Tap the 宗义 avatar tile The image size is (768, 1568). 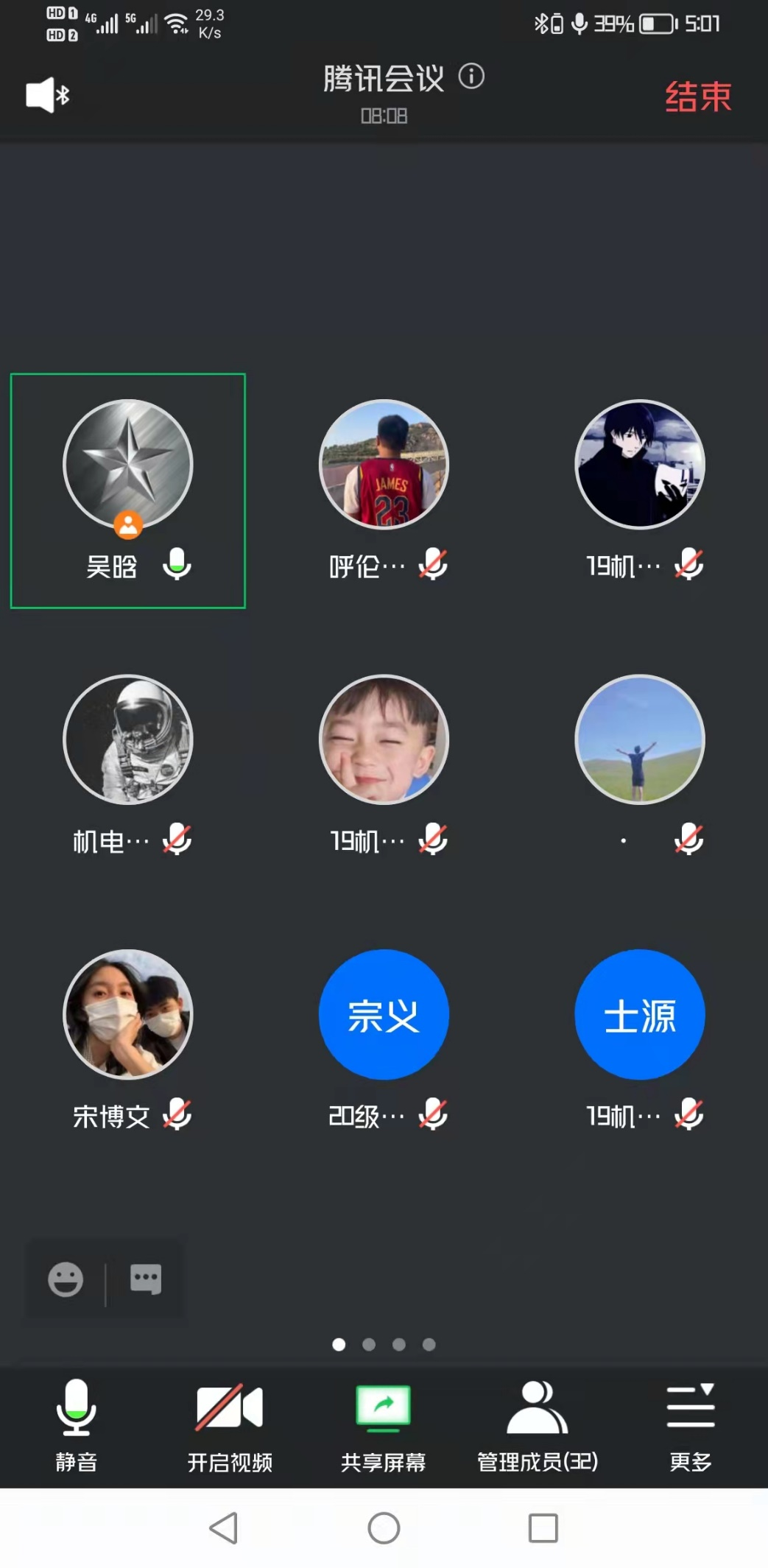pos(384,1015)
